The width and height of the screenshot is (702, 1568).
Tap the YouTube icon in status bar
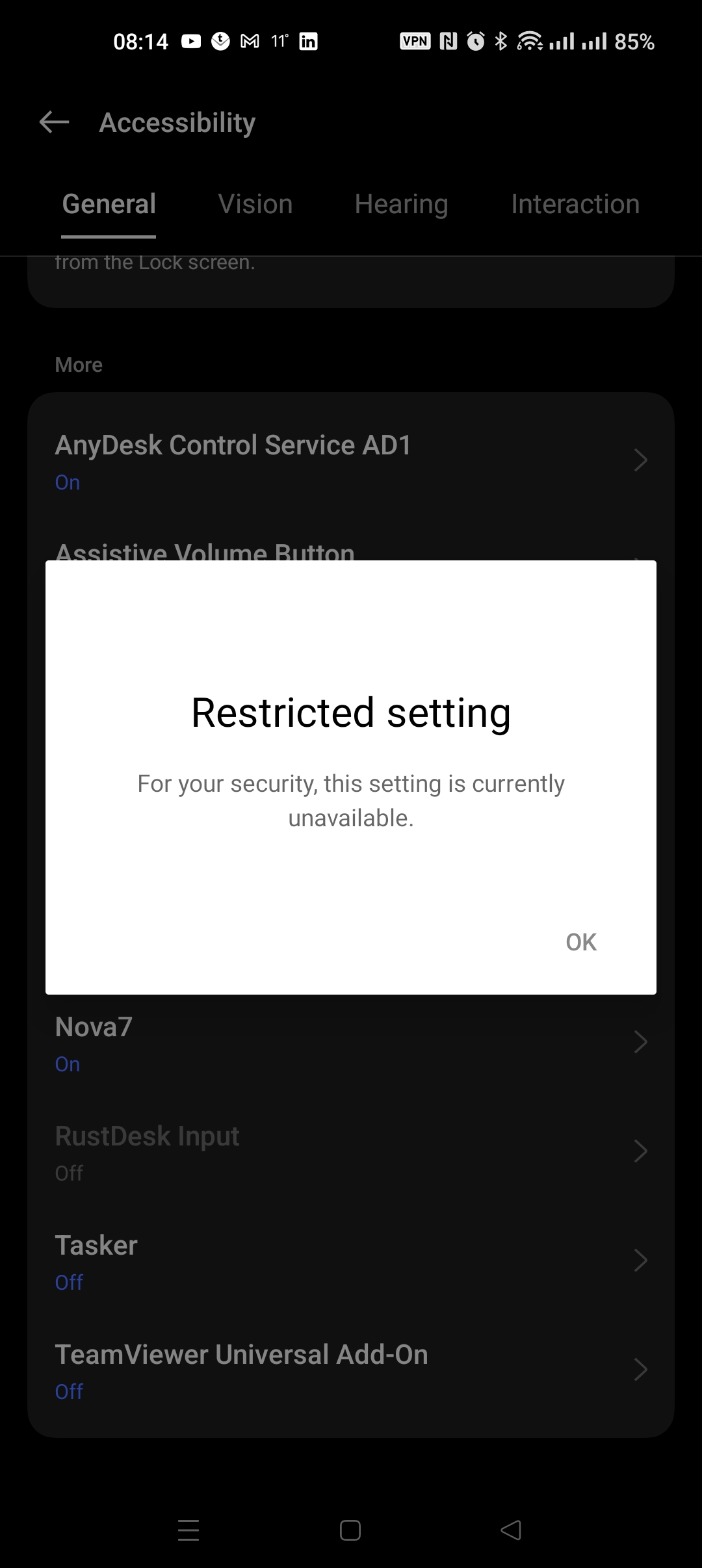192,41
